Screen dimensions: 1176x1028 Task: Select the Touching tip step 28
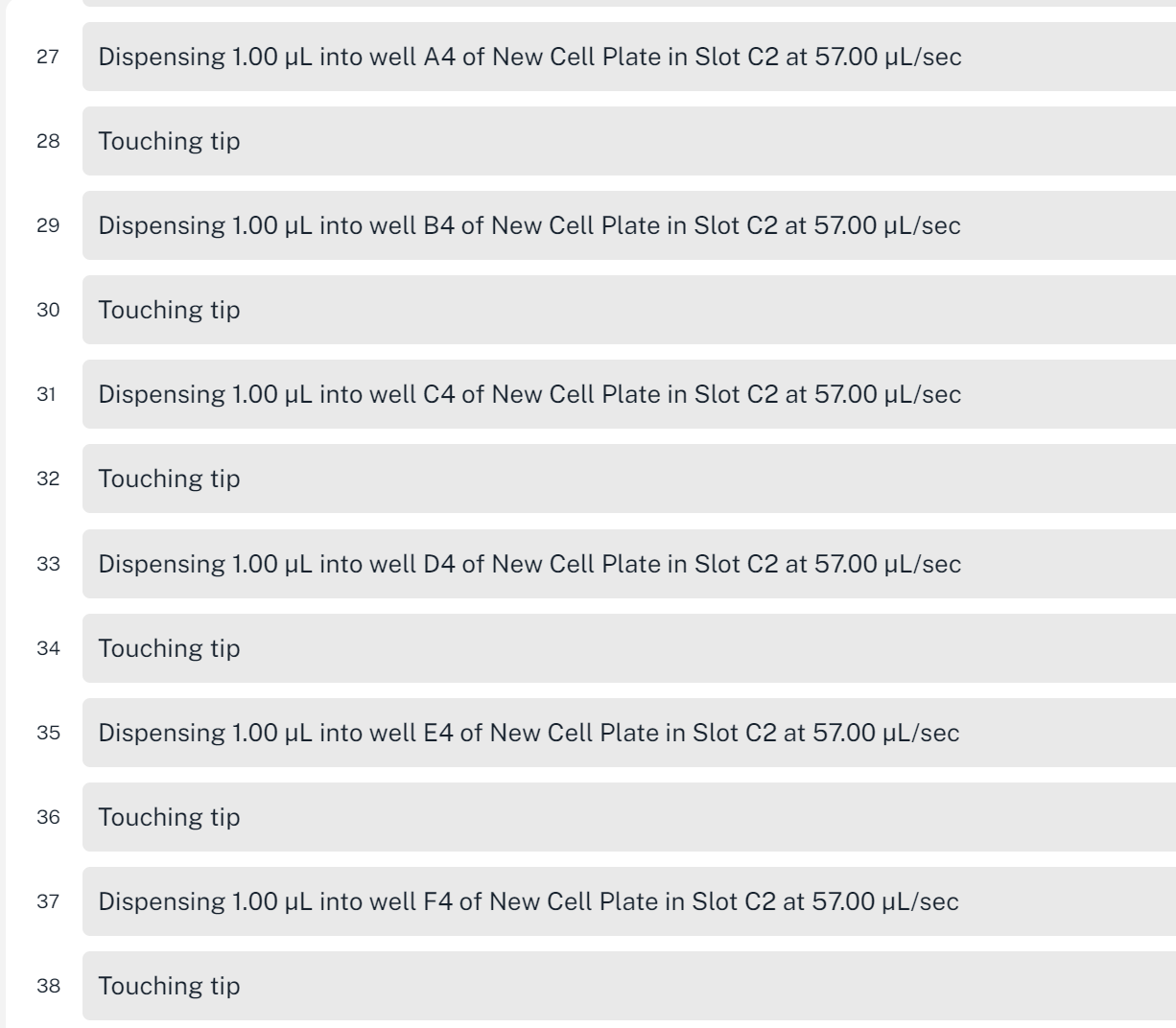click(170, 141)
